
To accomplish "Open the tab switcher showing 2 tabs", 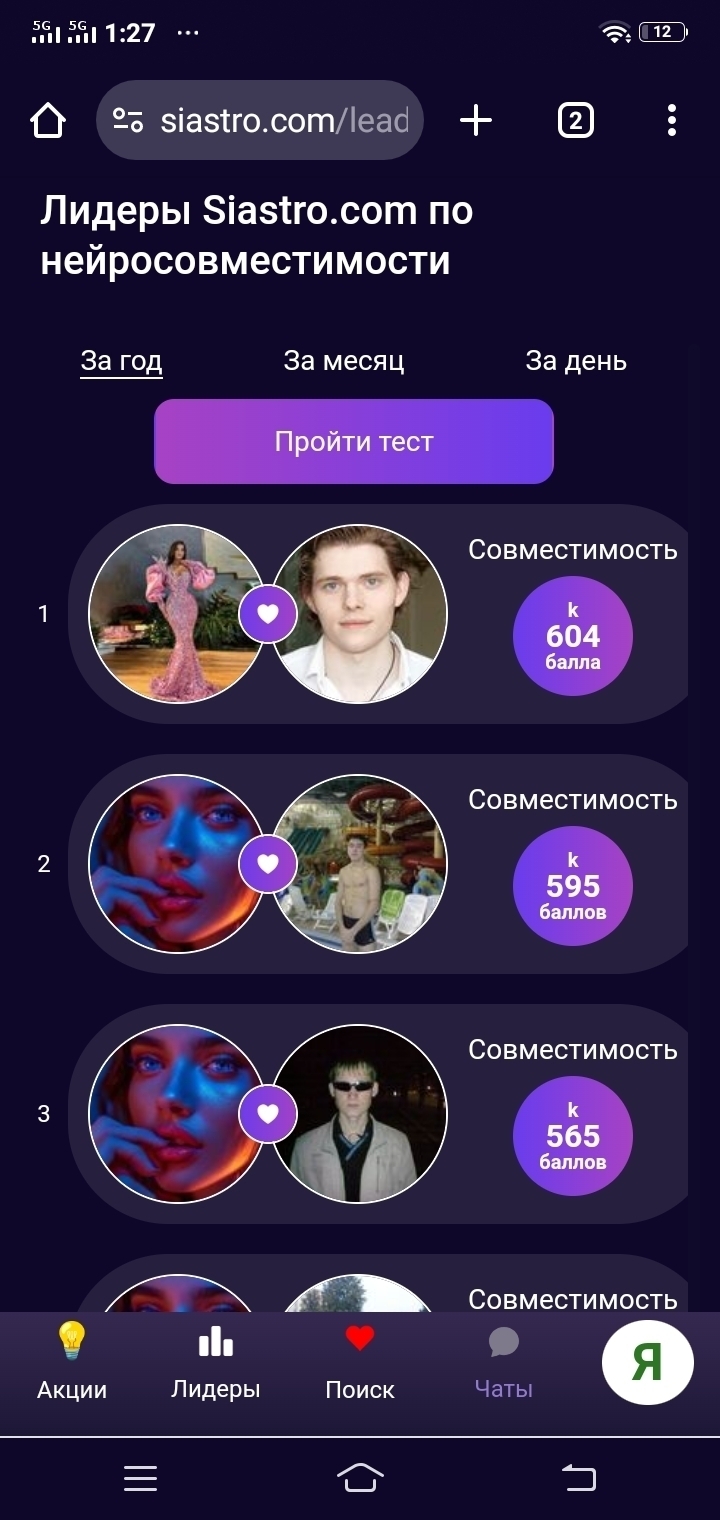I will [x=575, y=121].
